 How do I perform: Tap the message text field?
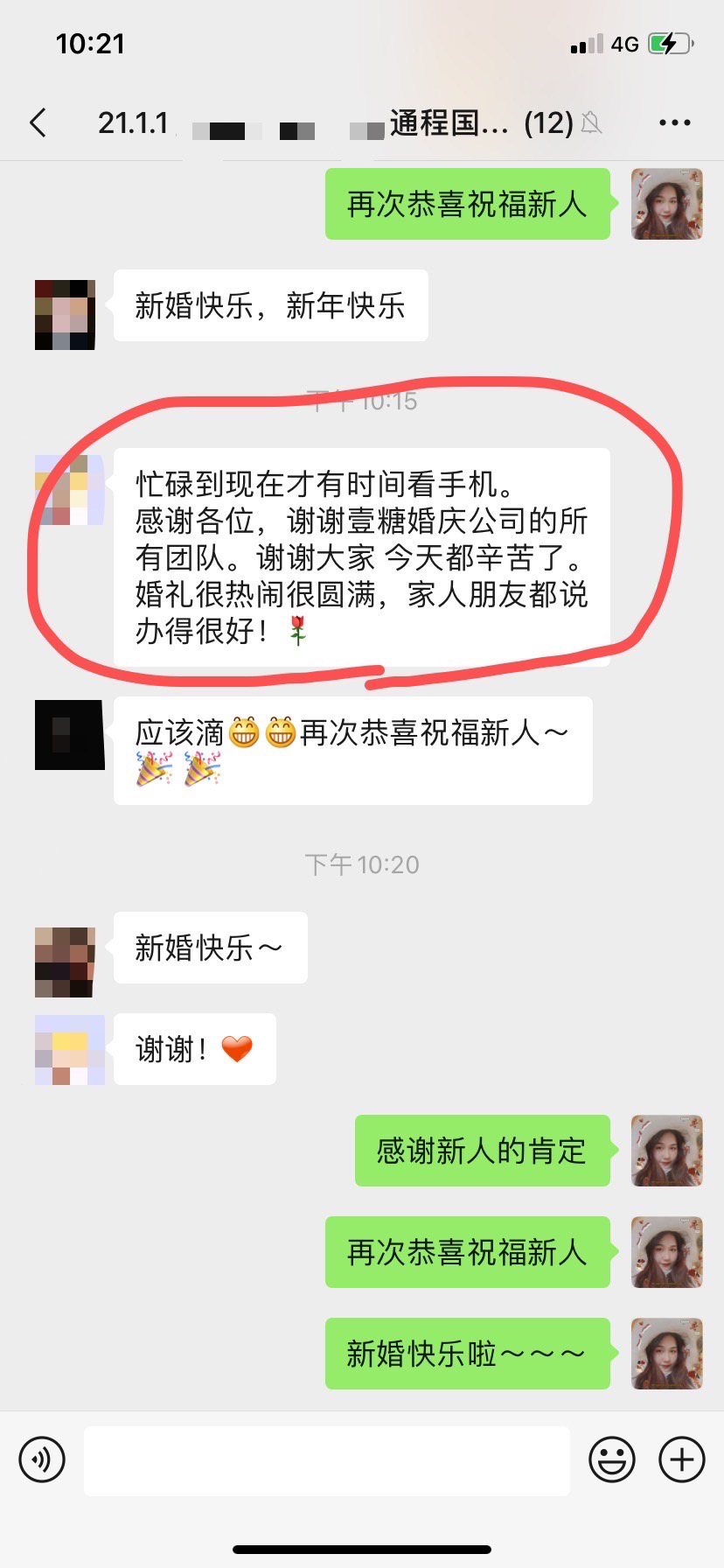[x=327, y=1460]
